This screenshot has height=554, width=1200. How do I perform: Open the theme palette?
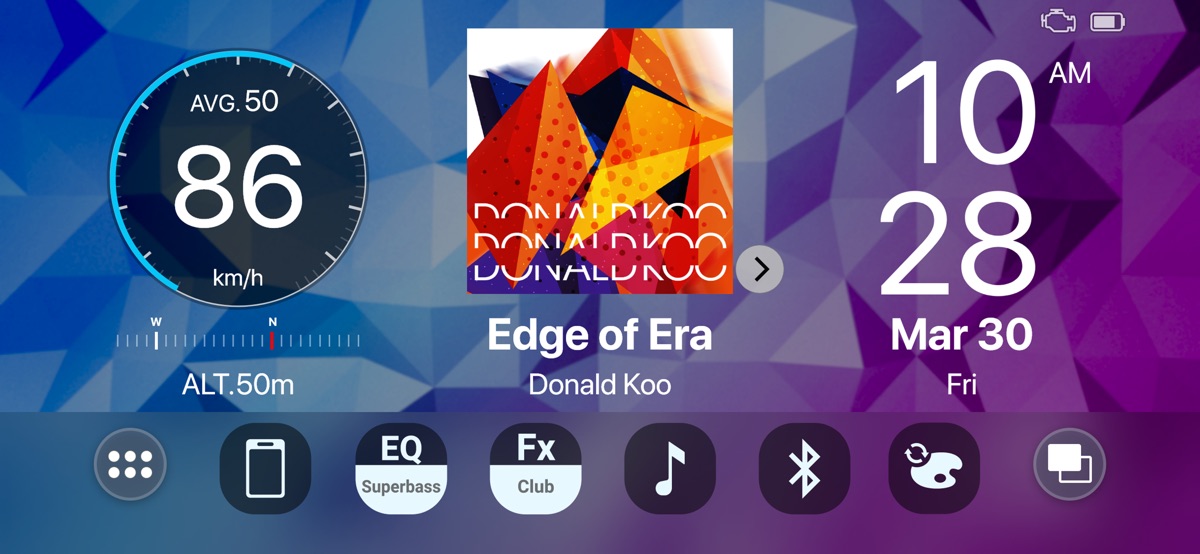(934, 468)
